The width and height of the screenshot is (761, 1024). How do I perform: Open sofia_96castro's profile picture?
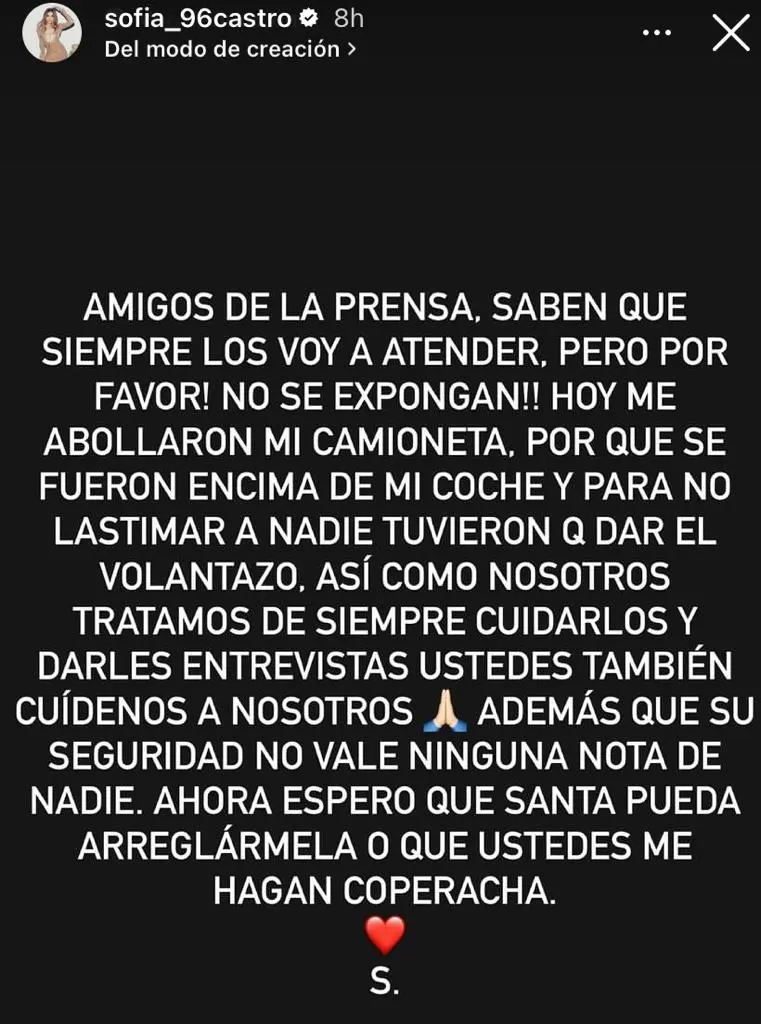(x=52, y=33)
